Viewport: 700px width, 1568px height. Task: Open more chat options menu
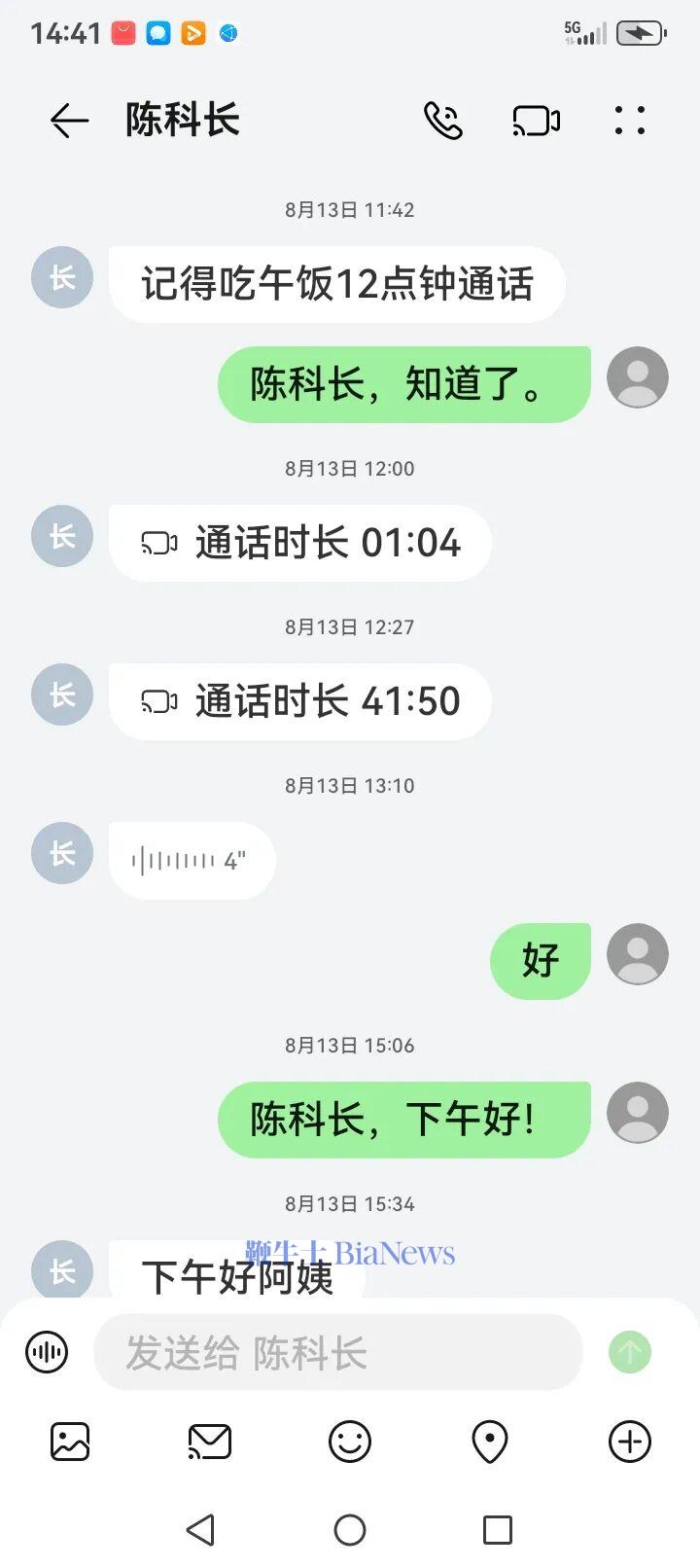coord(630,119)
